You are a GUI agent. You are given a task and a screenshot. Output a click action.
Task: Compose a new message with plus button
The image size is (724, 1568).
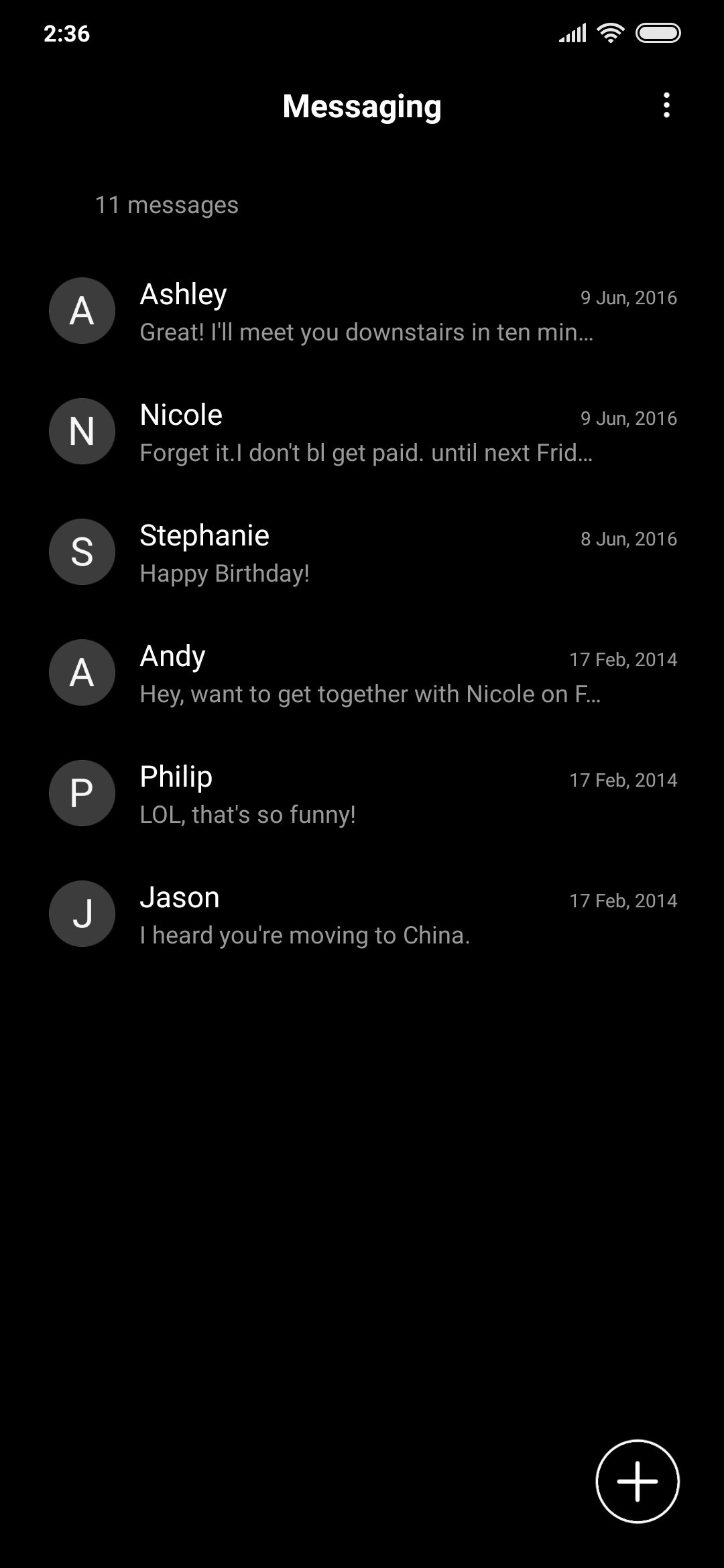click(x=638, y=1481)
